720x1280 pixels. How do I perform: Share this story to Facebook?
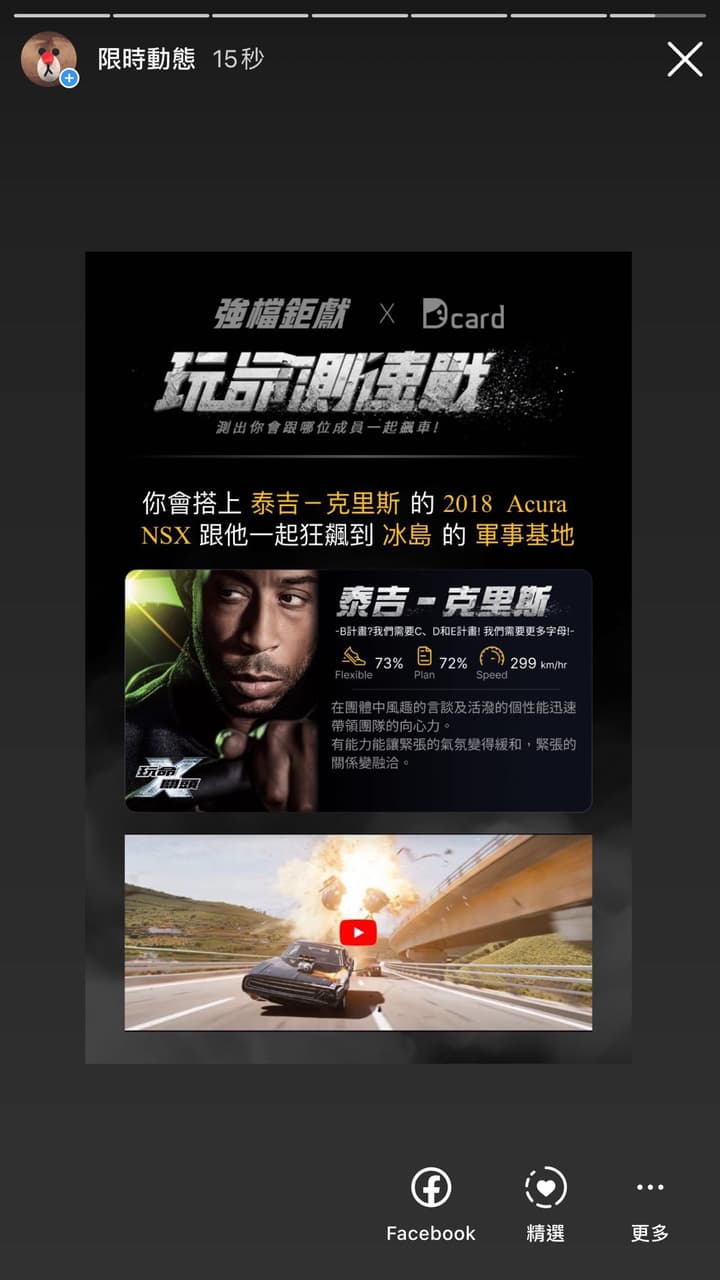point(431,1205)
